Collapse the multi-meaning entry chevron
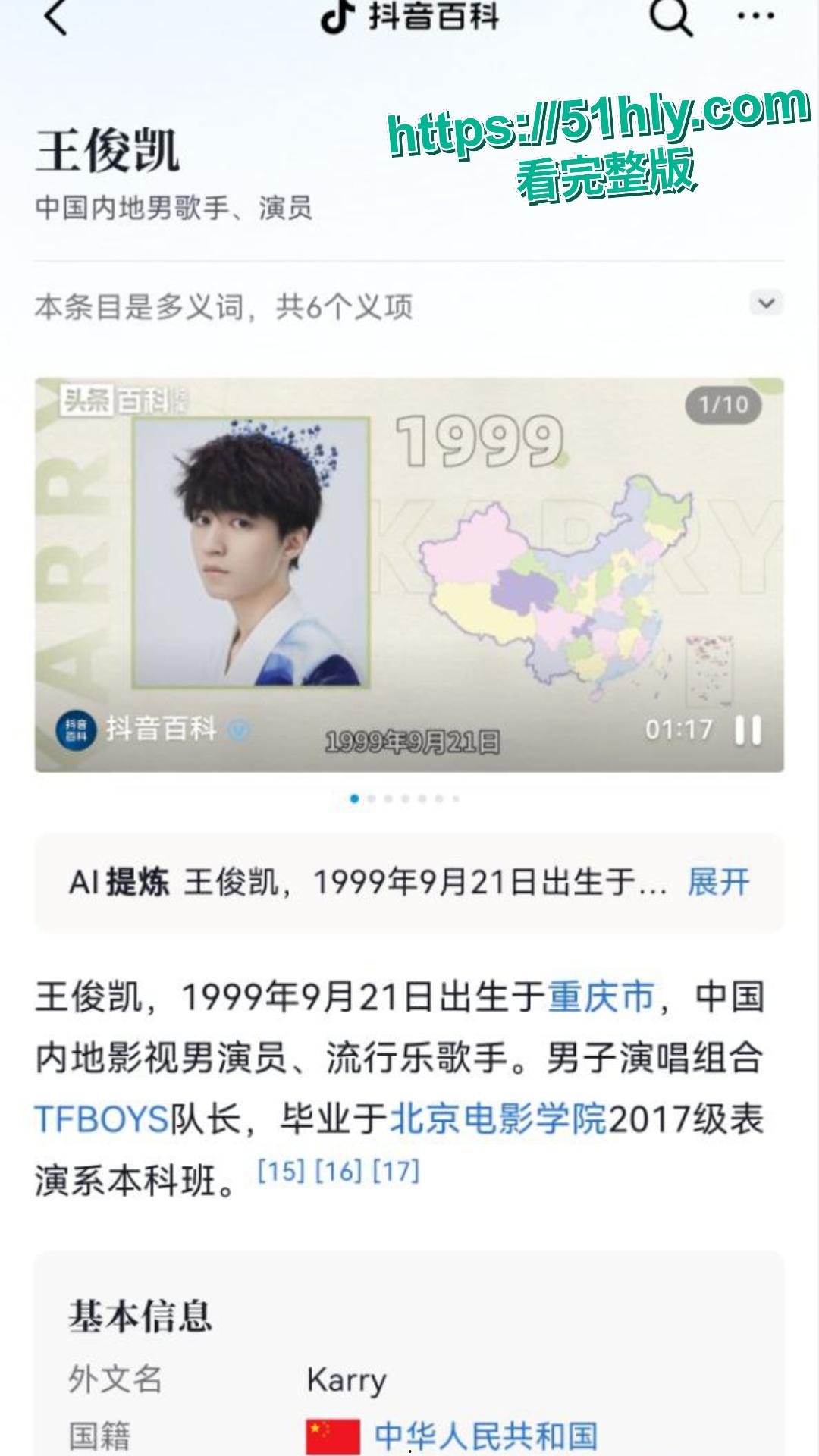The height and width of the screenshot is (1456, 819). point(768,302)
